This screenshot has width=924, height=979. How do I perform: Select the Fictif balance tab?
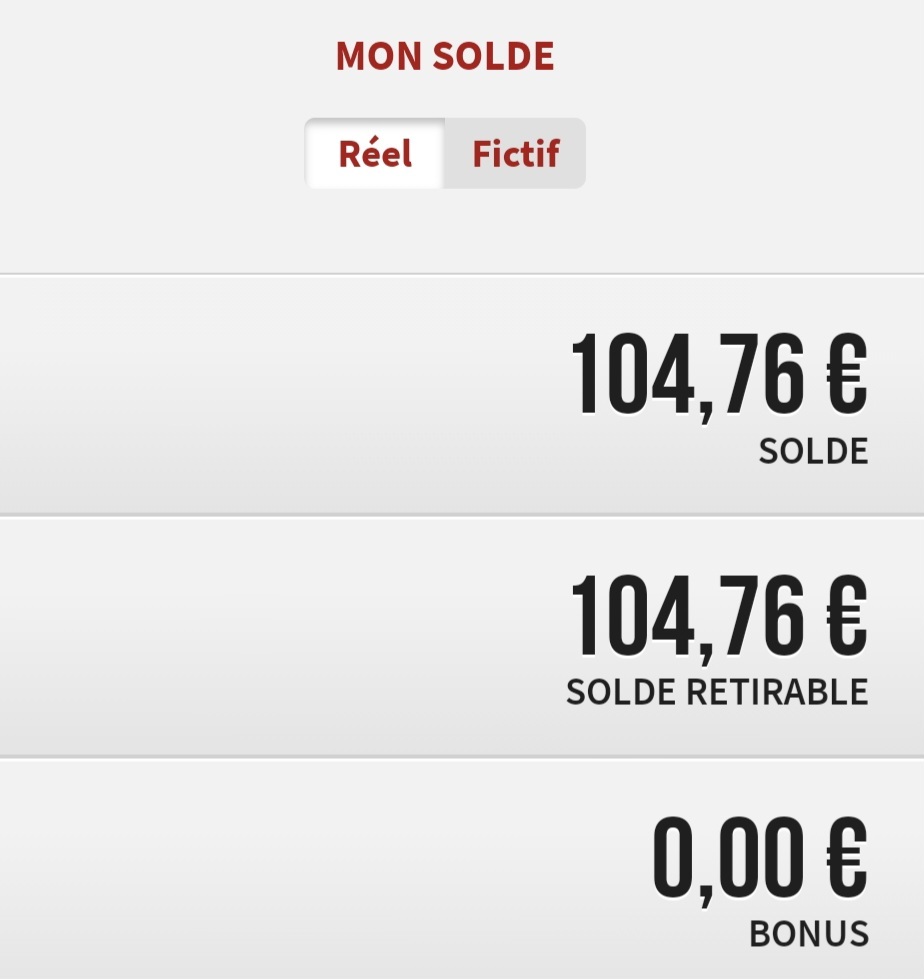[x=515, y=154]
